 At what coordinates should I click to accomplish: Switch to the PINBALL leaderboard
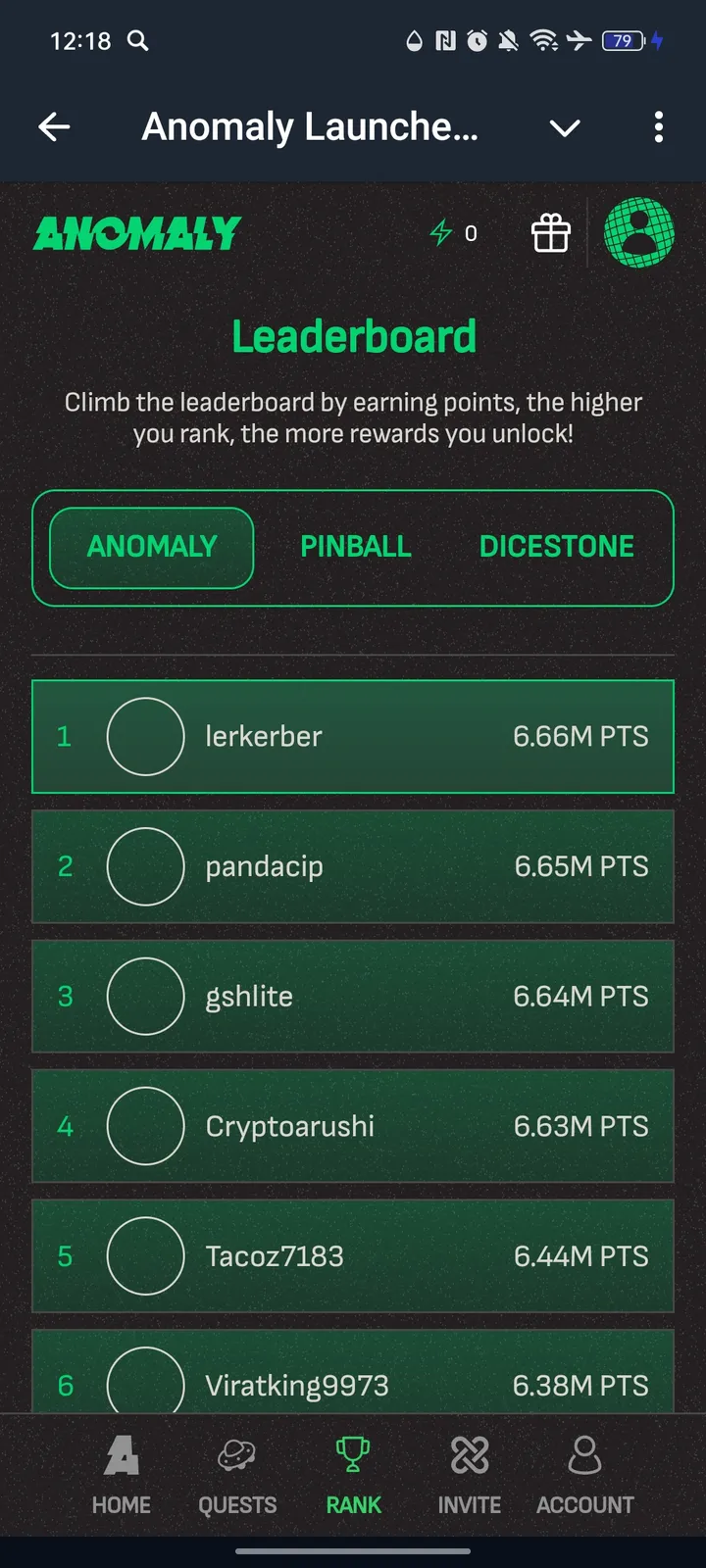pos(355,547)
